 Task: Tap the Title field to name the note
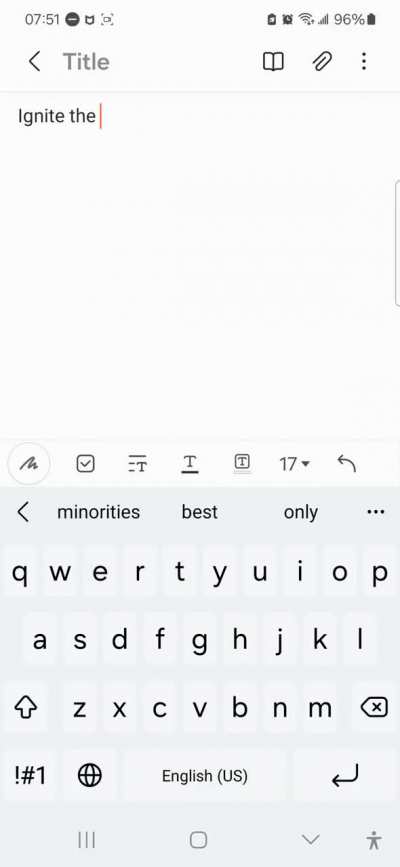[x=86, y=61]
